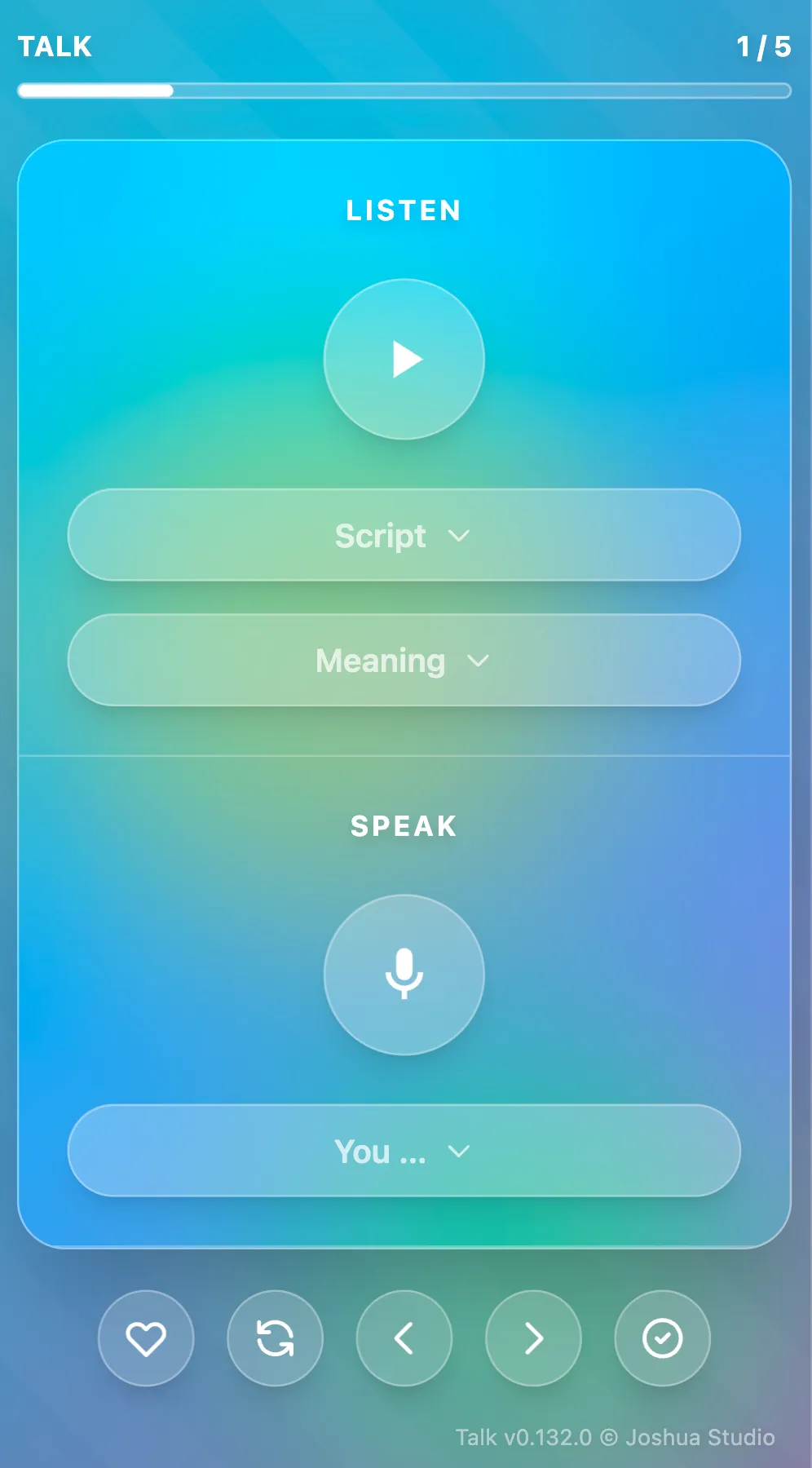Tap the refresh arrows icon
Viewport: 812px width, 1468px height.
pyautogui.click(x=275, y=1338)
